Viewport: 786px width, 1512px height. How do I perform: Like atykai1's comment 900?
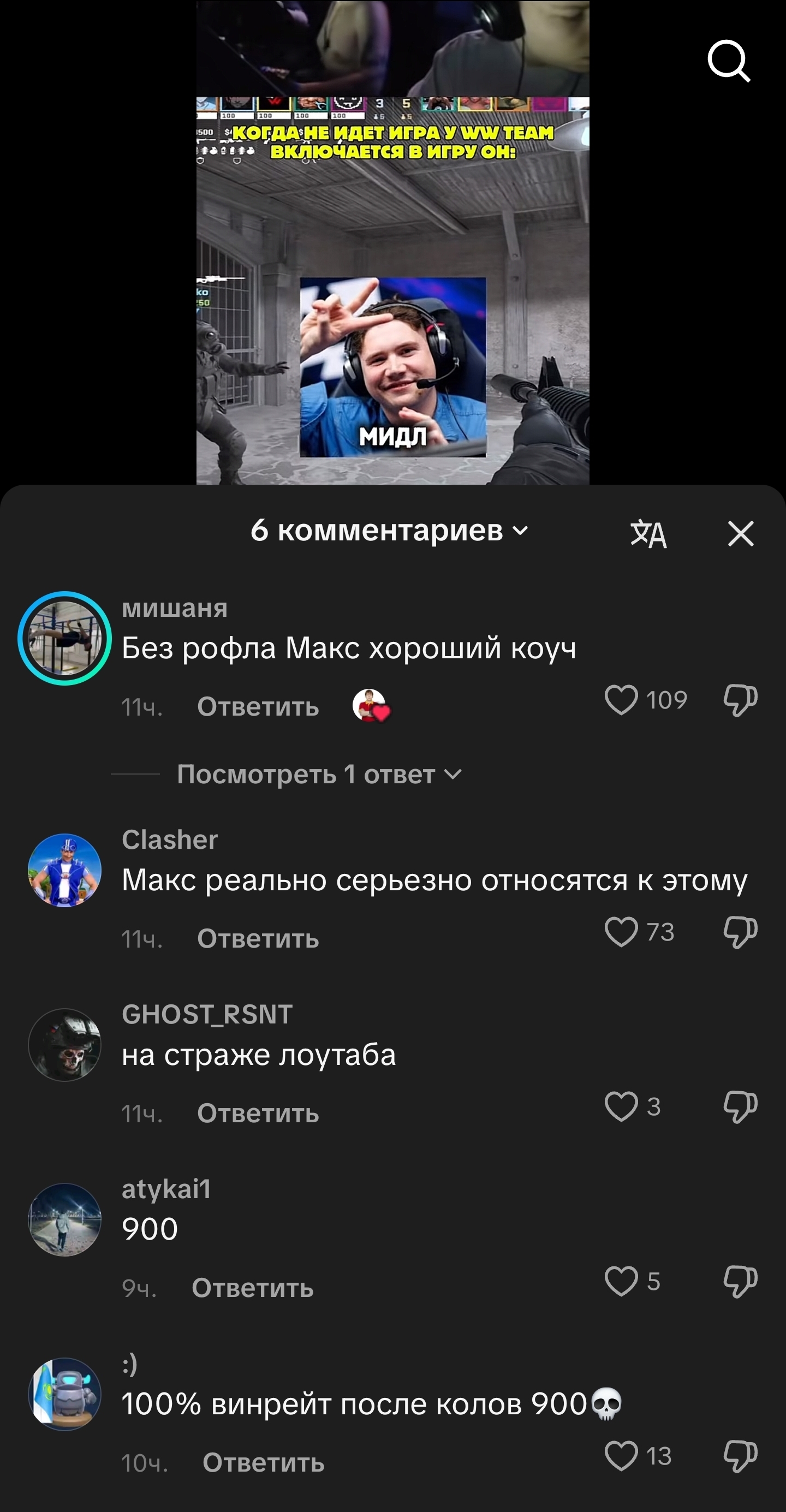(x=621, y=1281)
